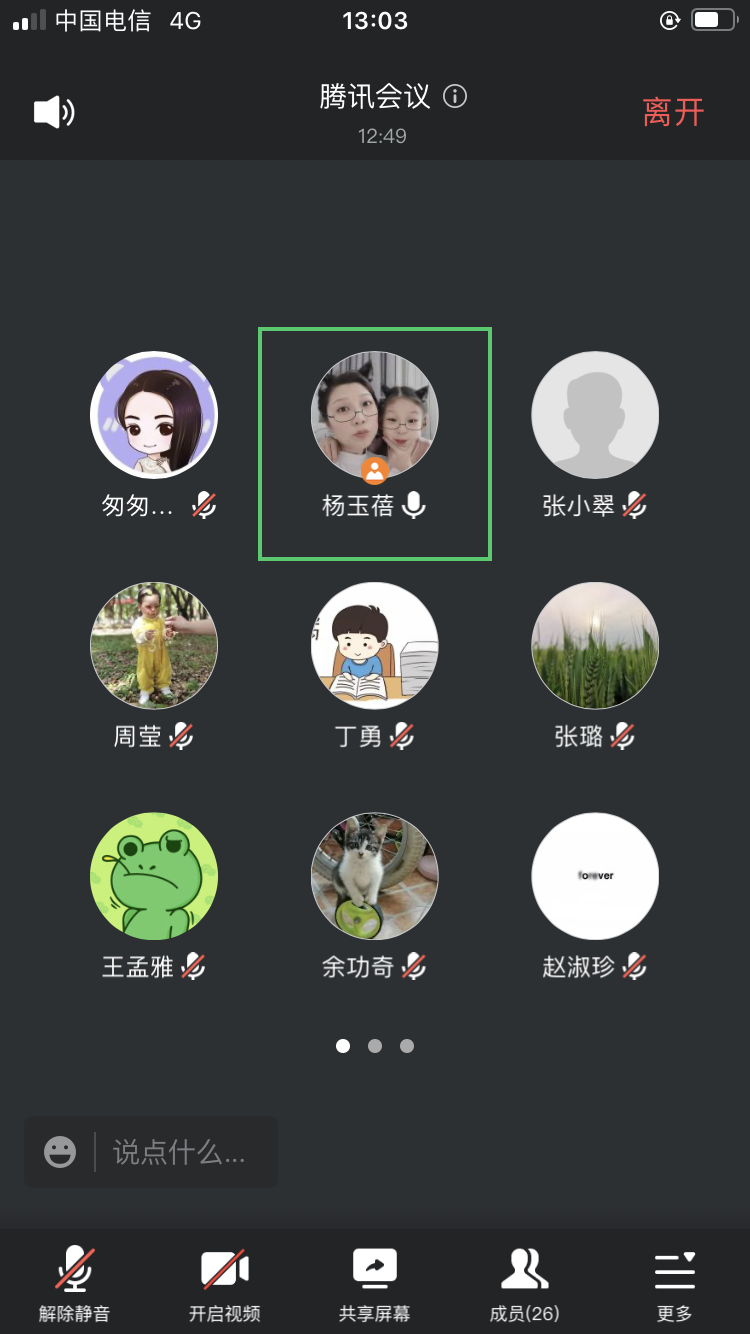The width and height of the screenshot is (750, 1334).
Task: Toggle the speaker audio output icon
Action: click(54, 112)
